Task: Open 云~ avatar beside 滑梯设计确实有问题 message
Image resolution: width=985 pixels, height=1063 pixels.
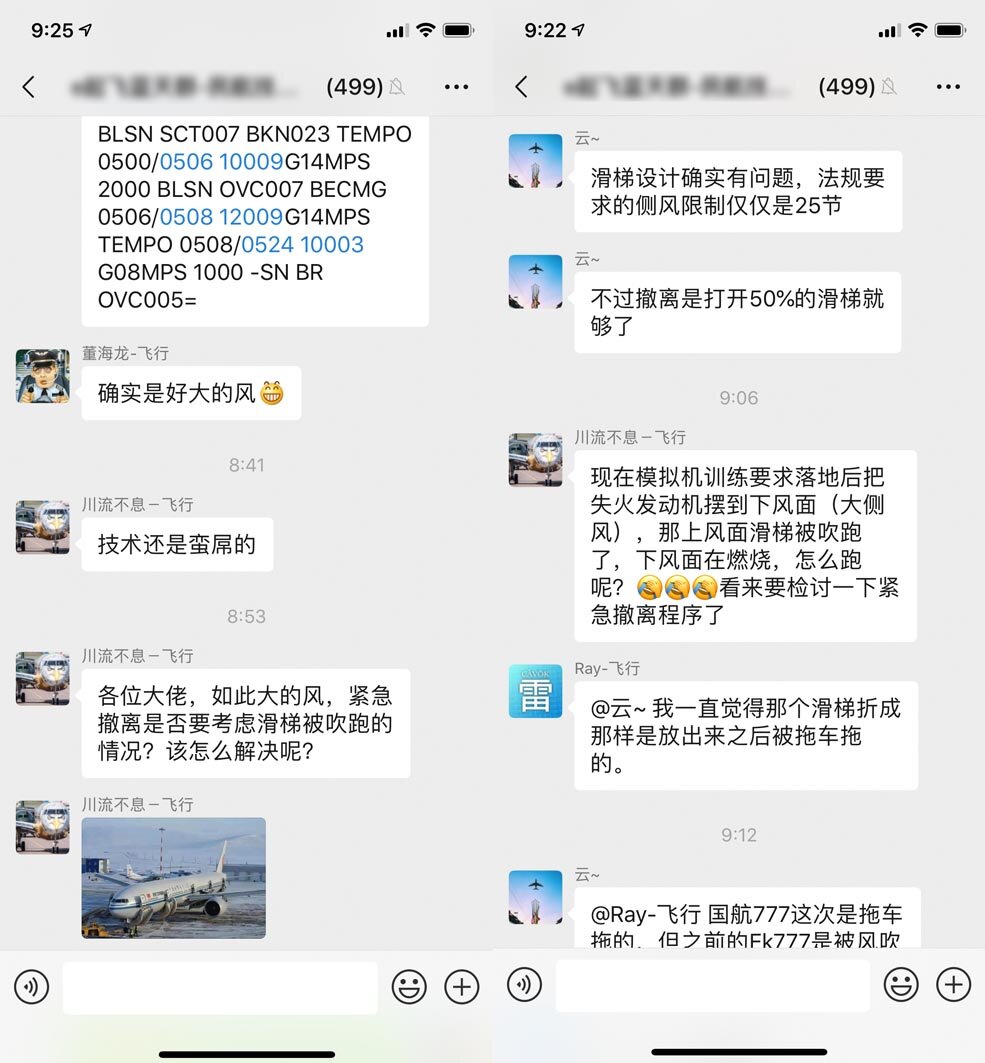Action: [536, 161]
